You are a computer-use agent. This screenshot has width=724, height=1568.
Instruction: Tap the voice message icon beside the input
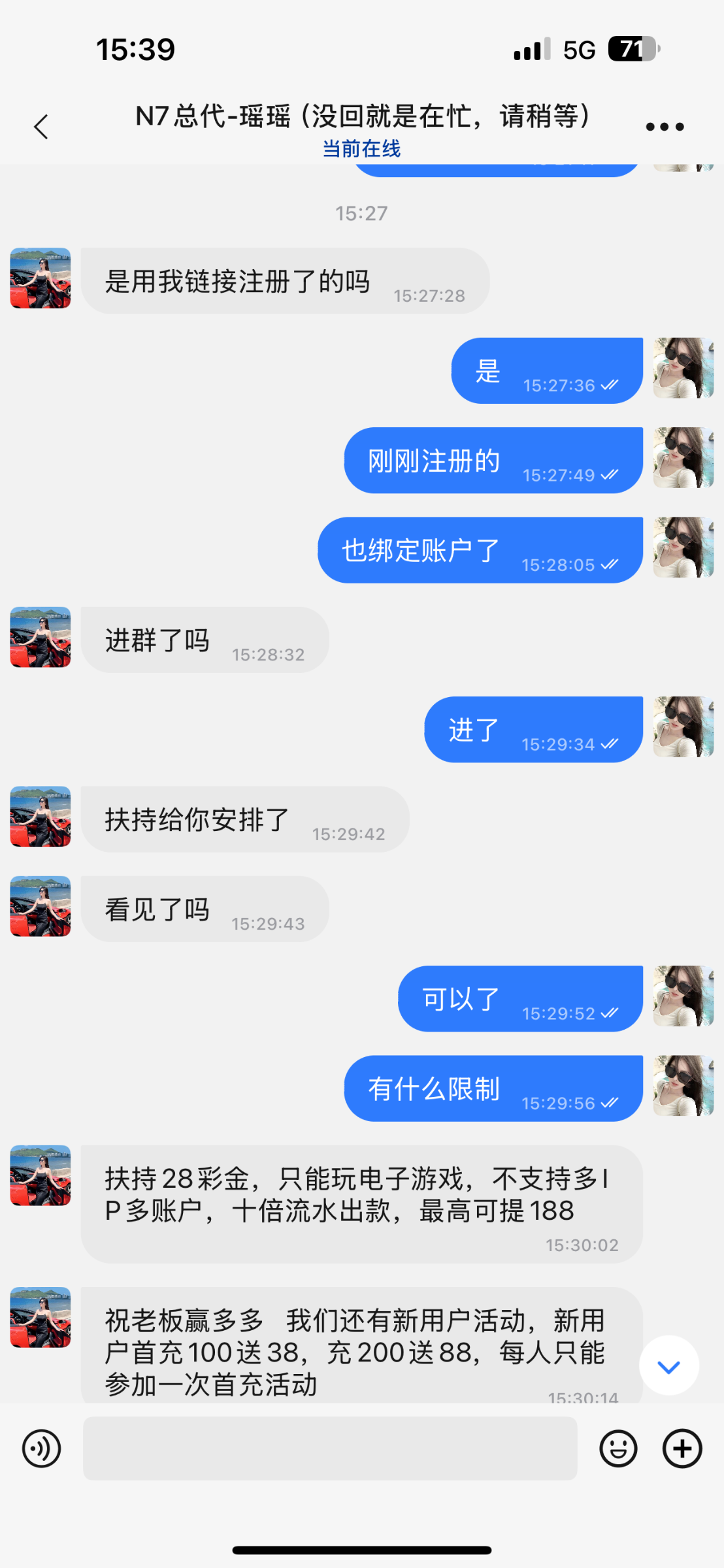41,1448
